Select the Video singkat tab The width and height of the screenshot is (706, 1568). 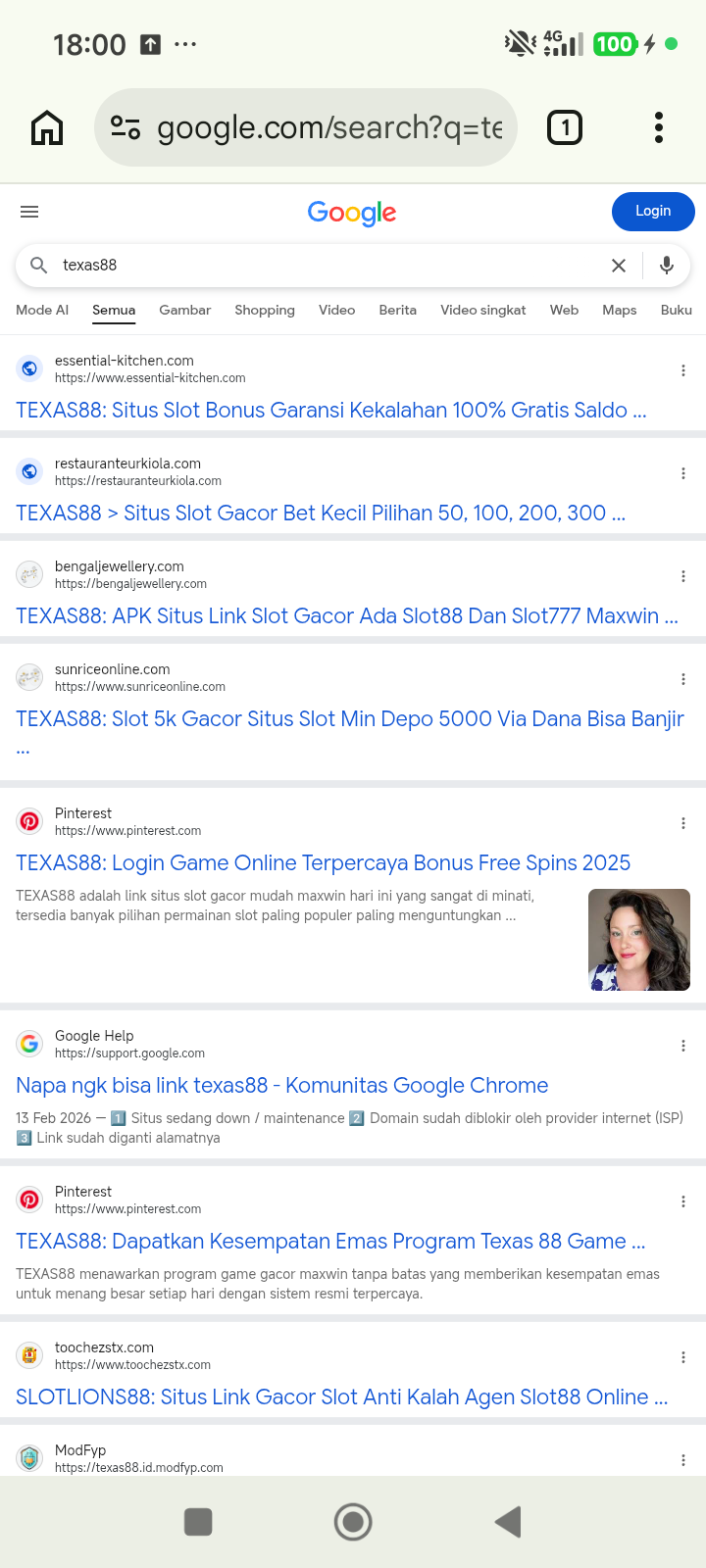point(483,310)
